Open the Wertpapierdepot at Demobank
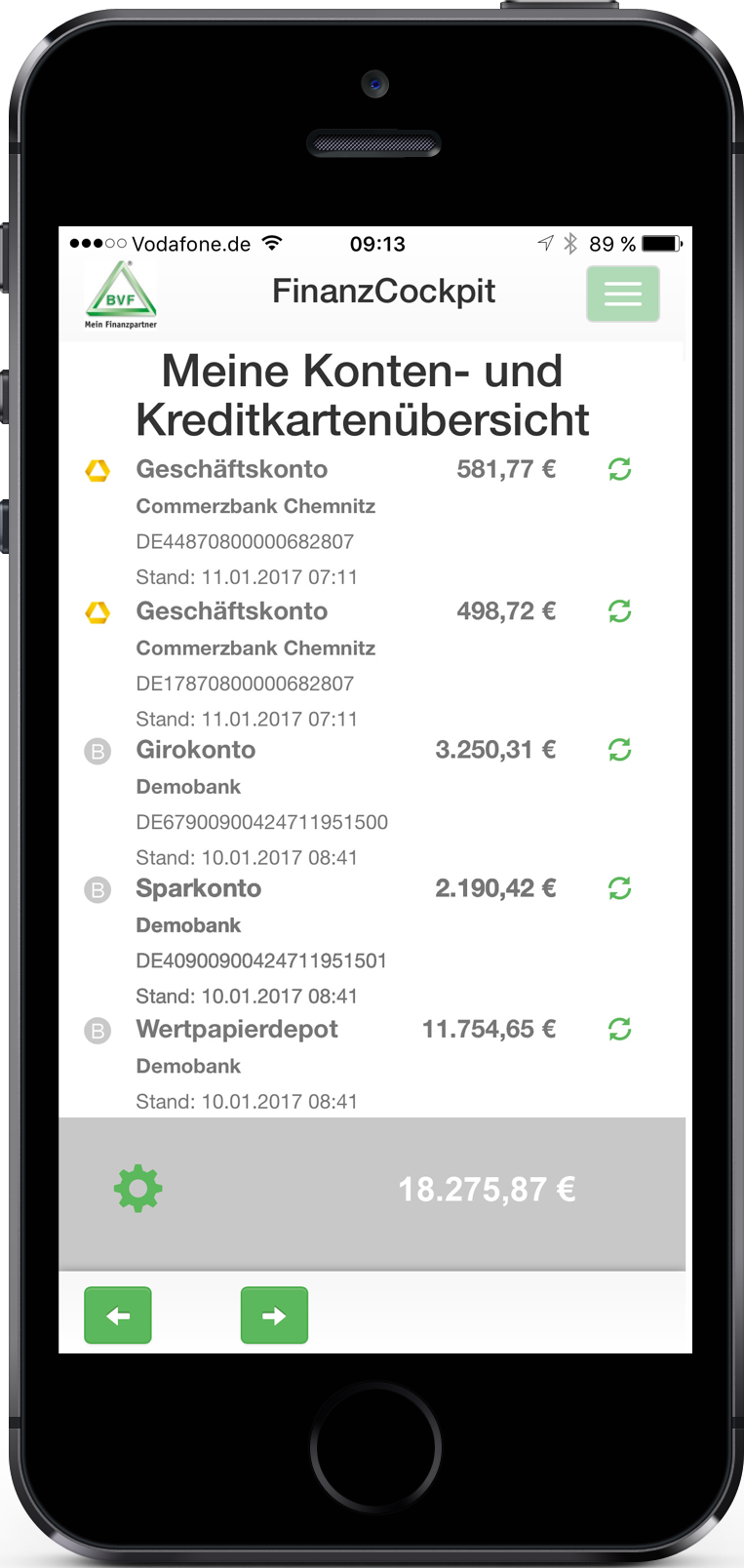The height and width of the screenshot is (1568, 744). 237,1029
